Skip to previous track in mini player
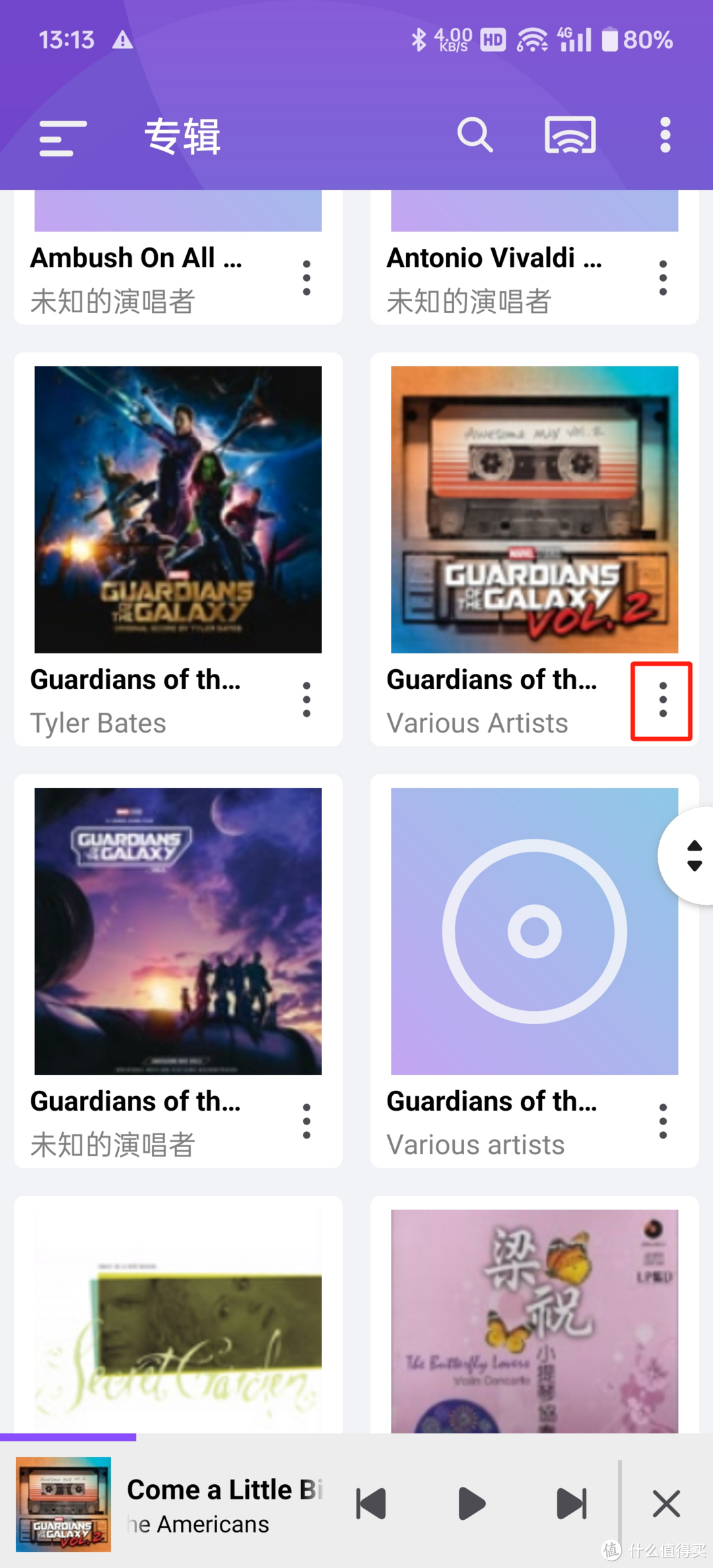Screen dimensions: 713x1568 tap(371, 1505)
